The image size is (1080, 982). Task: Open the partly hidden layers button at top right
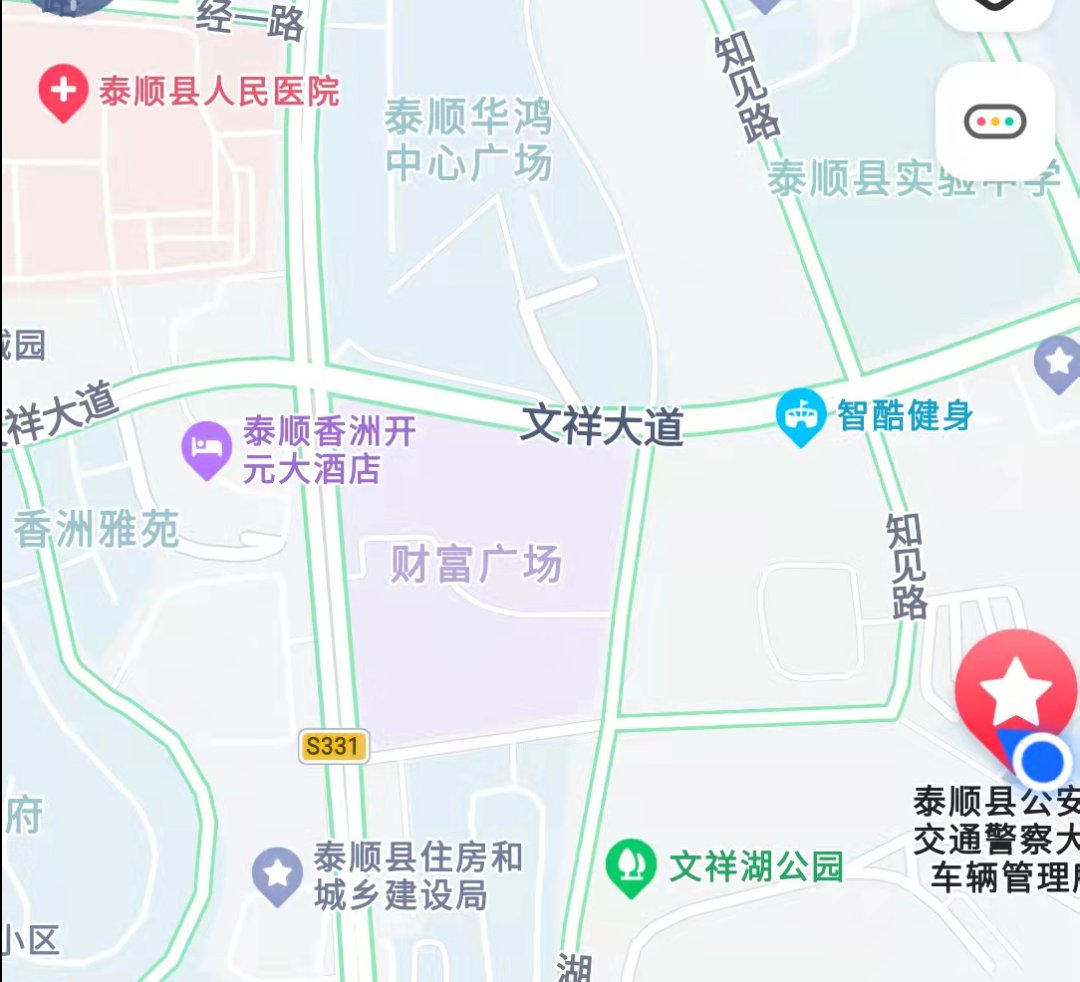coord(995,10)
